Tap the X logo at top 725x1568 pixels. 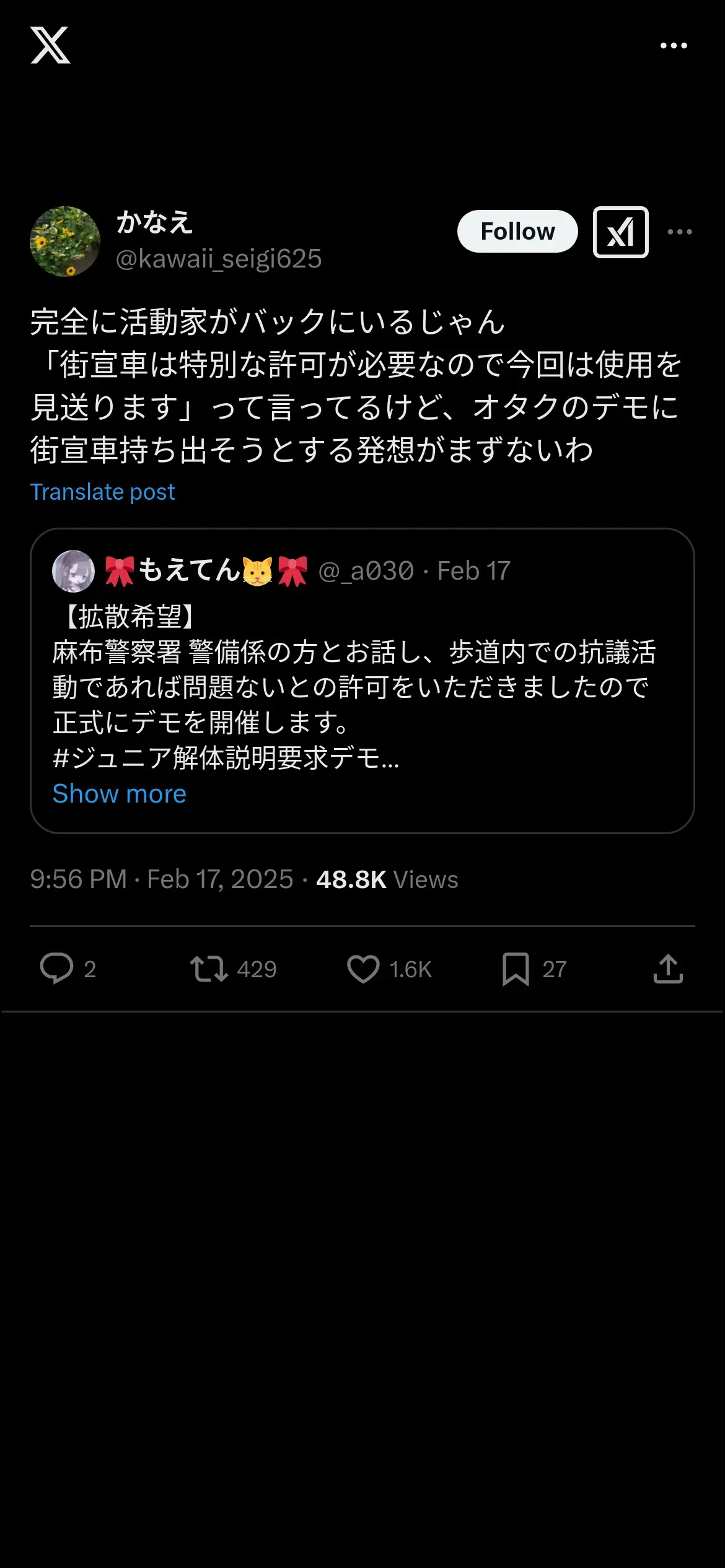click(50, 45)
